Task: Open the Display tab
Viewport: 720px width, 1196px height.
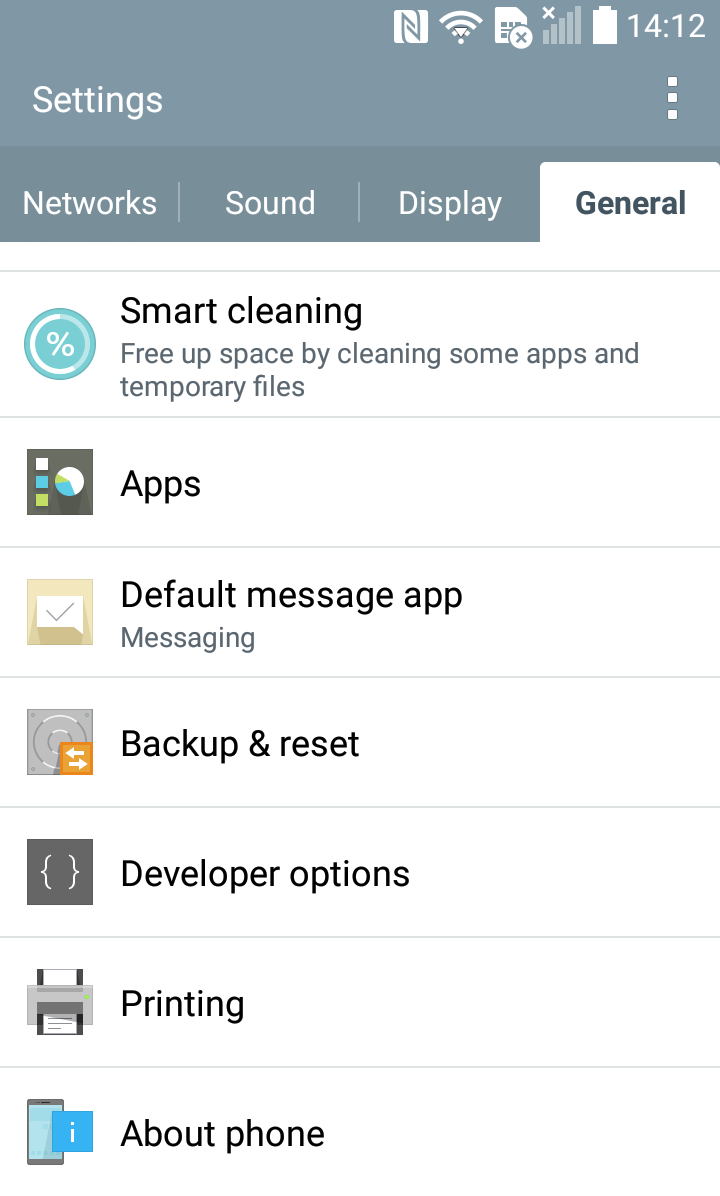Action: 450,202
